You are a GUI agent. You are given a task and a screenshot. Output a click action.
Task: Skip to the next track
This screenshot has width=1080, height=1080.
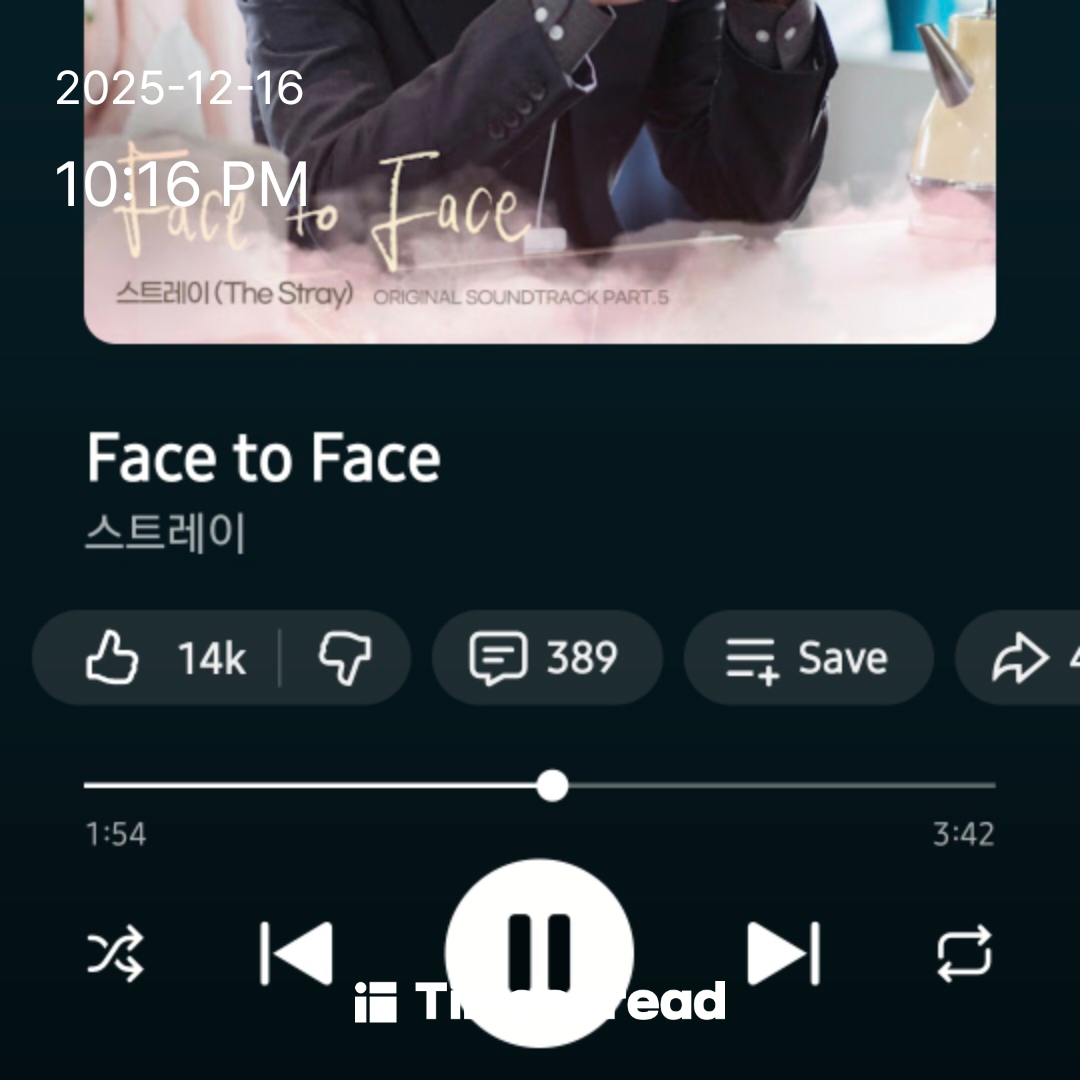[783, 953]
